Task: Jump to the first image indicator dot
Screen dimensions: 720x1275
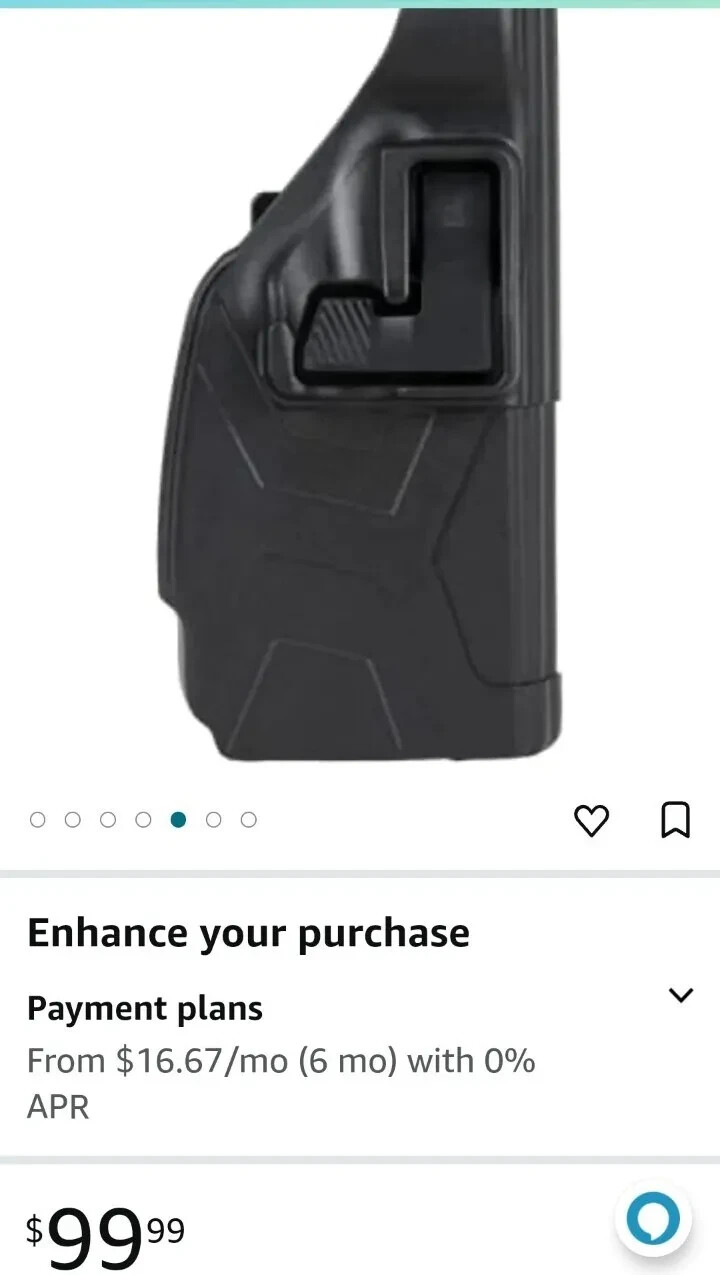Action: [38, 820]
